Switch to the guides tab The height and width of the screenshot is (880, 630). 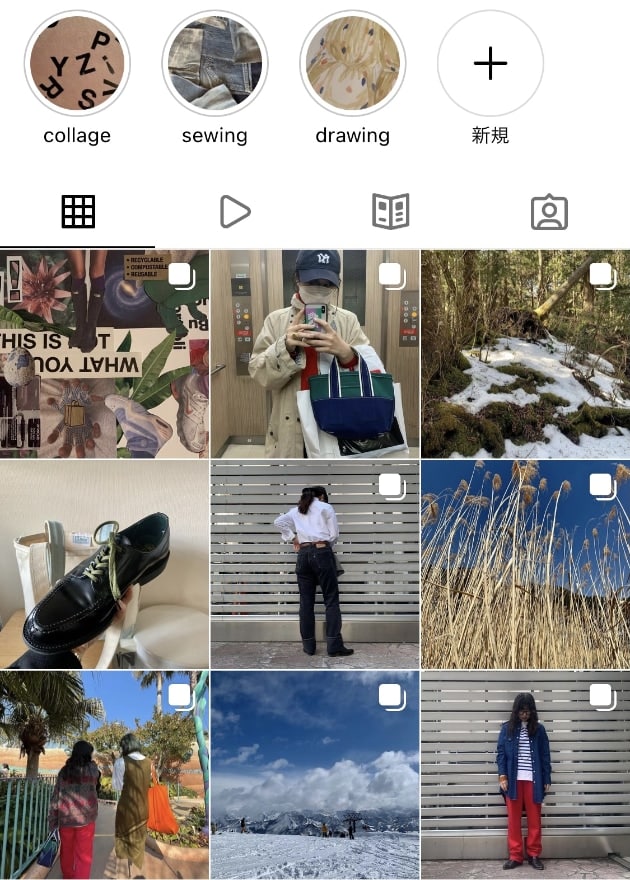tap(391, 211)
